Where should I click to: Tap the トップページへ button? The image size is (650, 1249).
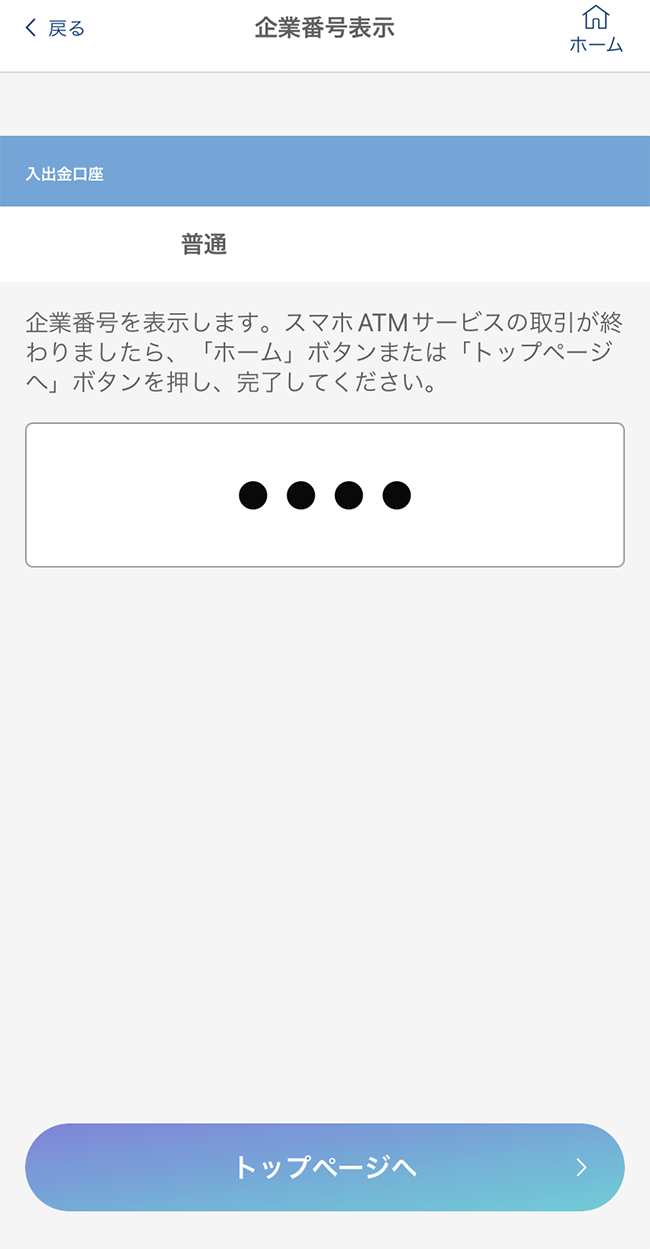(x=325, y=1167)
